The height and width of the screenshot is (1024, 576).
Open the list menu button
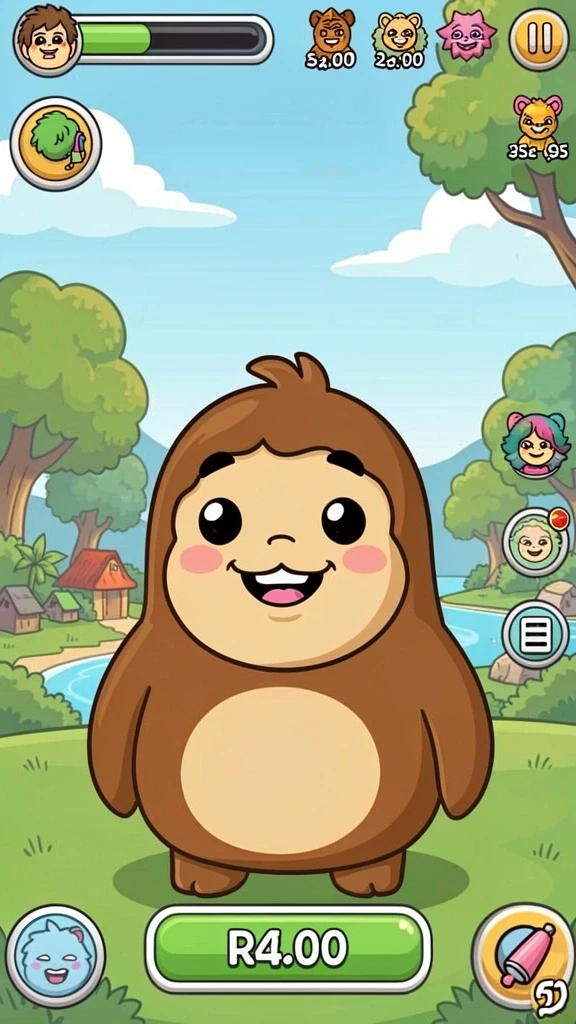(535, 633)
